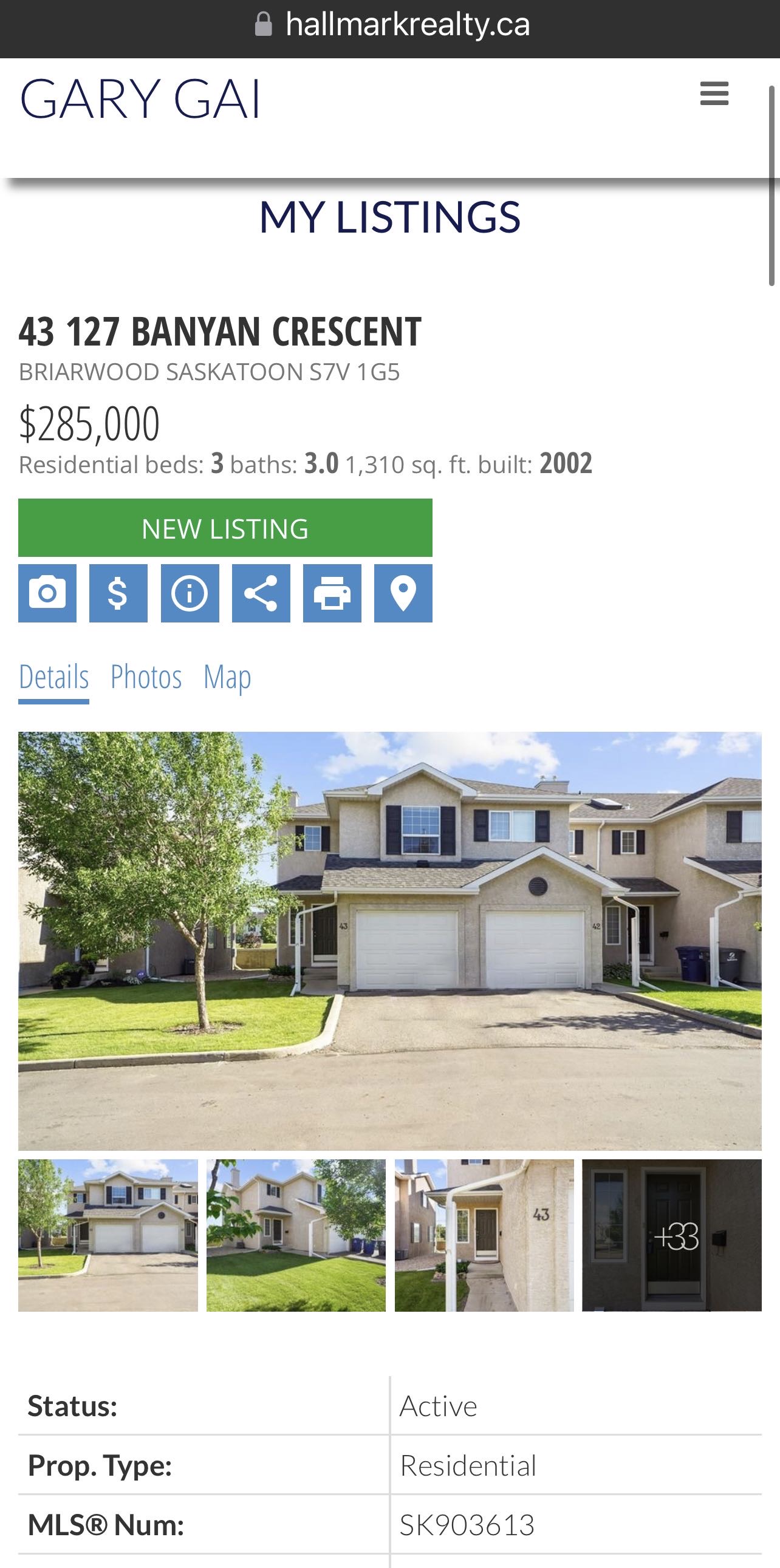780x1568 pixels.
Task: Open the map pin location icon
Action: (403, 593)
